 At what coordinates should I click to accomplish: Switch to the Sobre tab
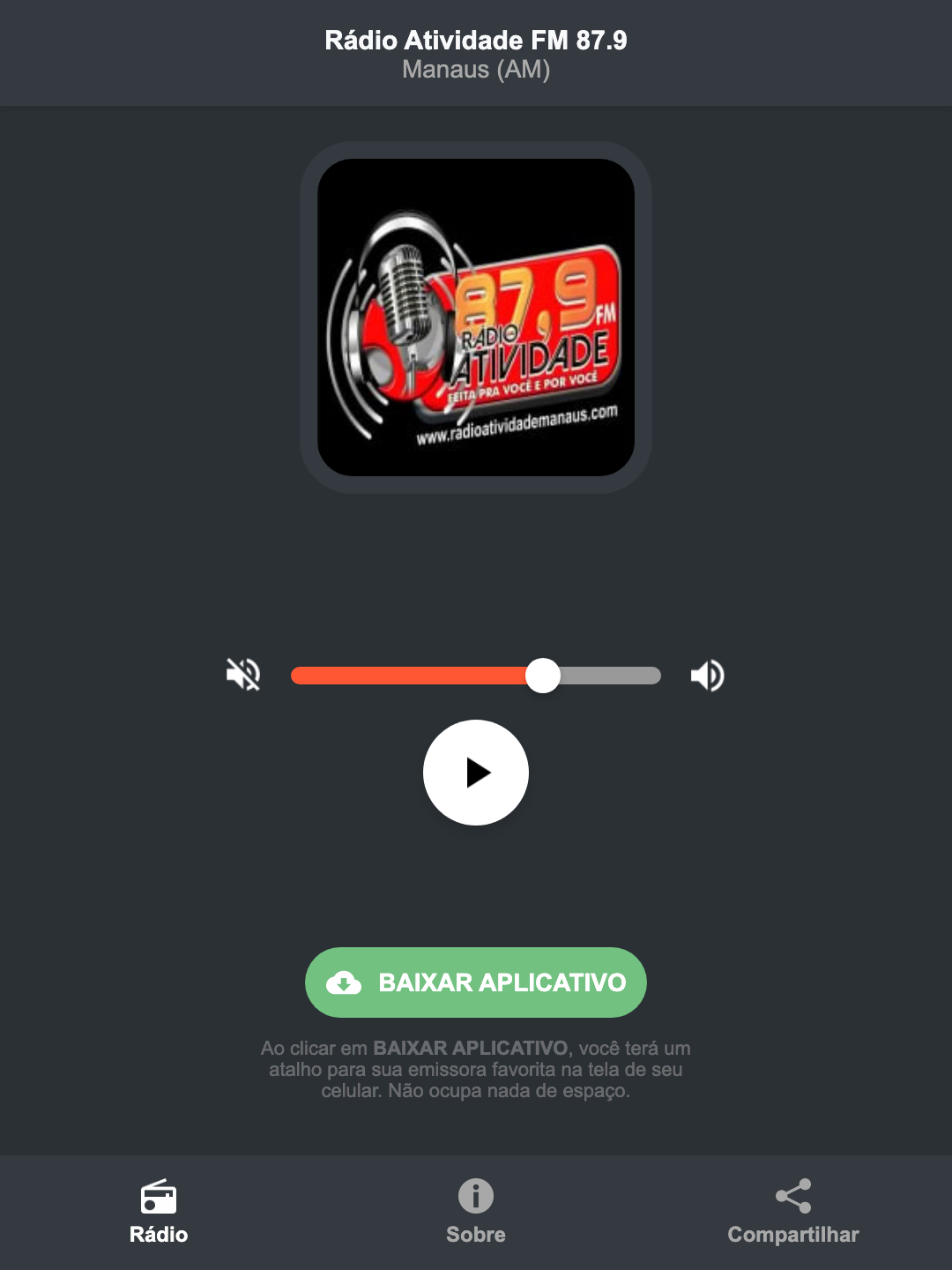coord(475,1217)
